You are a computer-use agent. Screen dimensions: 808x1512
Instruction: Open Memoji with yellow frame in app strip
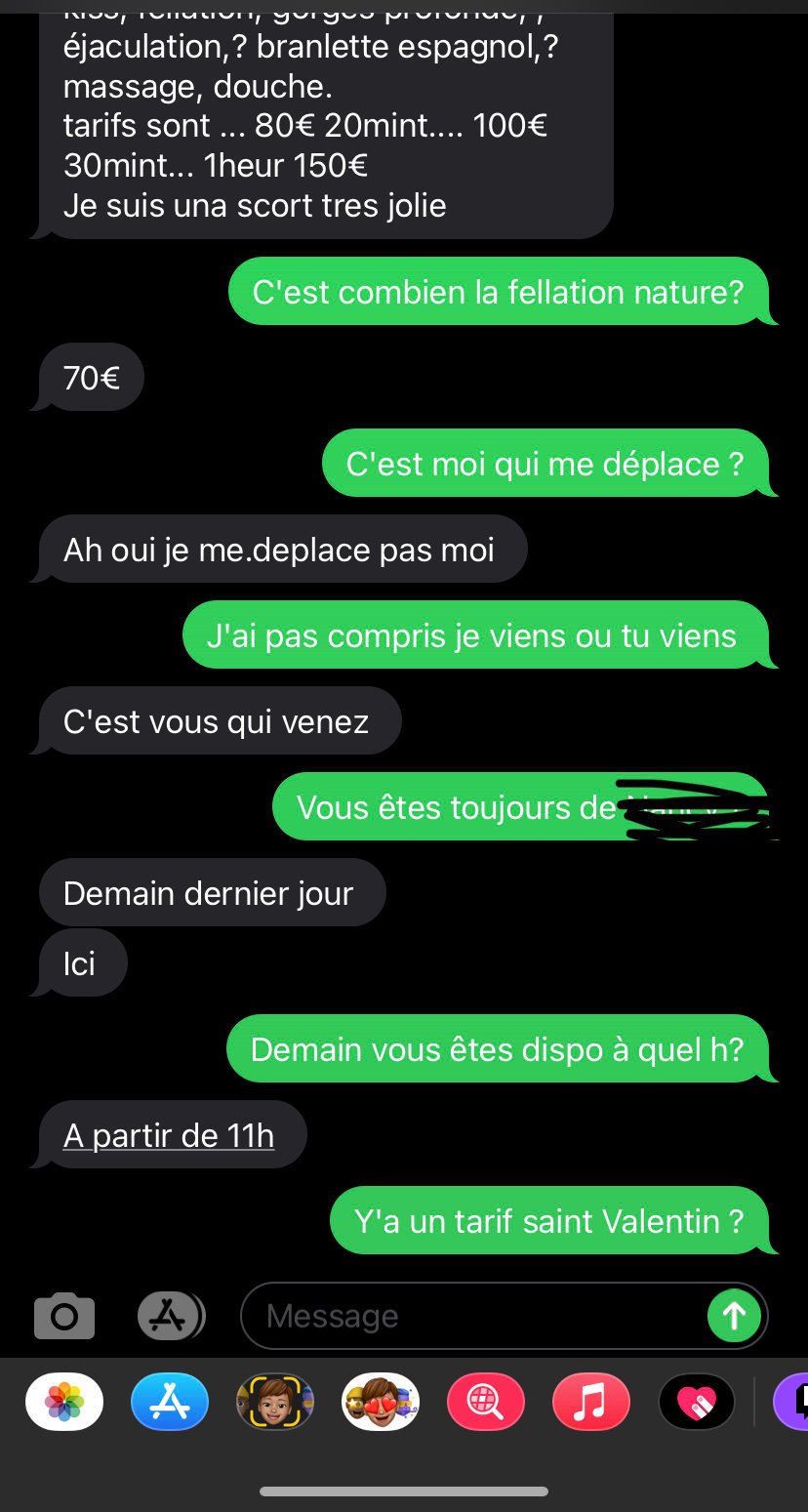coord(275,1402)
